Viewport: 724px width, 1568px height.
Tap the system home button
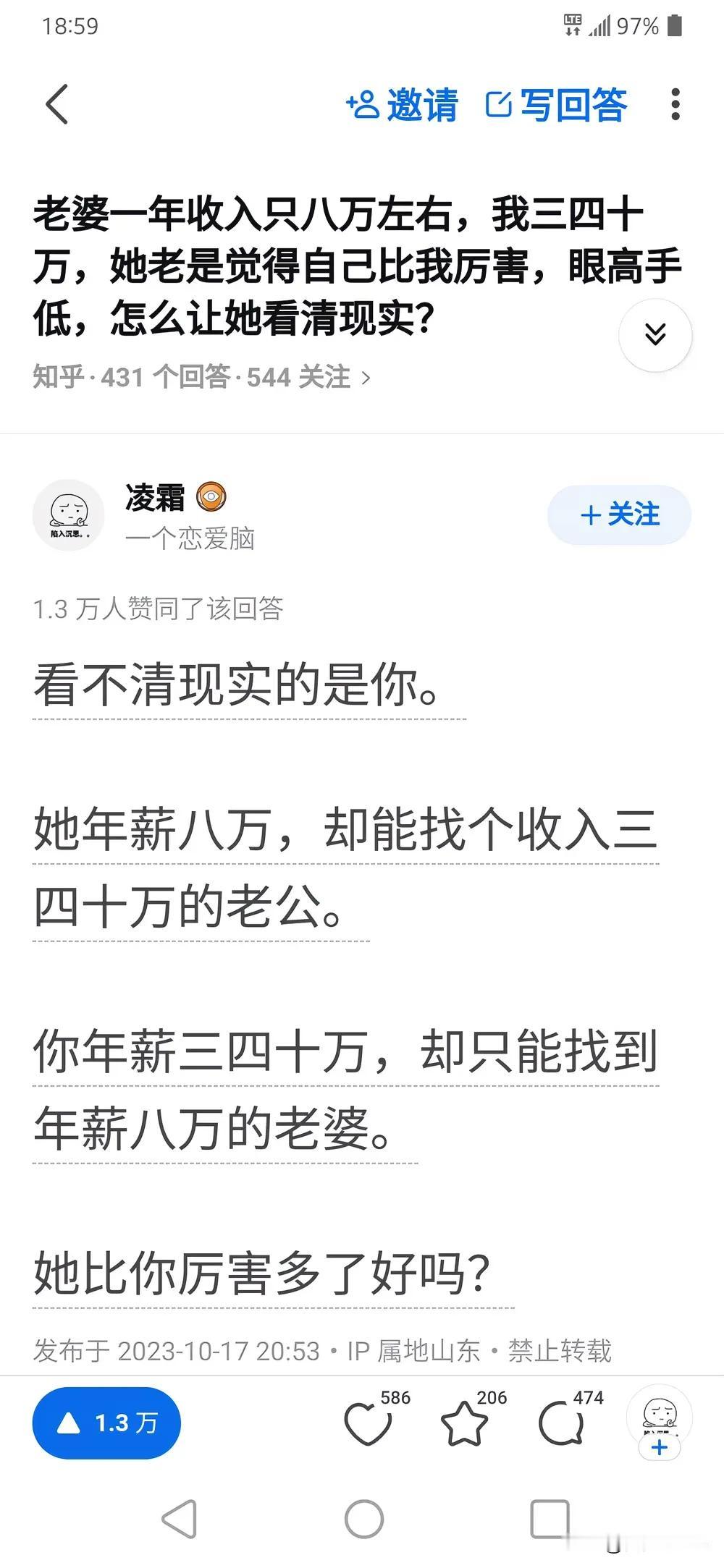[363, 1517]
